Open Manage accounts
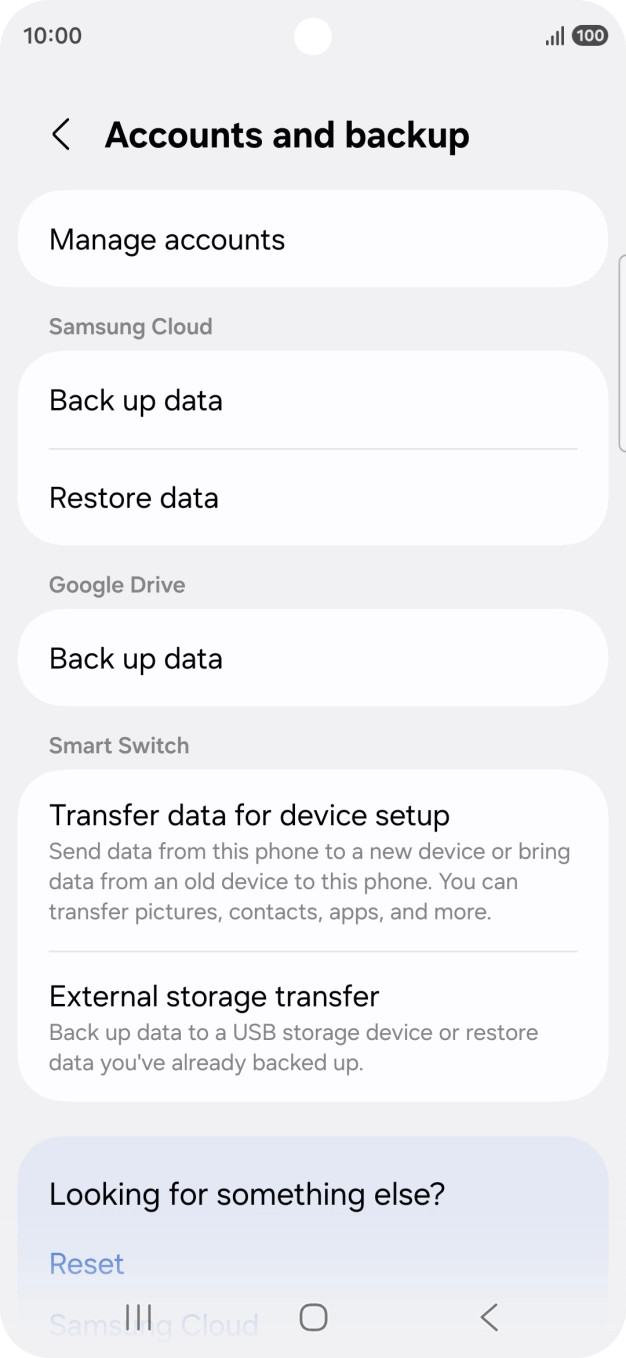This screenshot has height=1358, width=626. [x=312, y=240]
